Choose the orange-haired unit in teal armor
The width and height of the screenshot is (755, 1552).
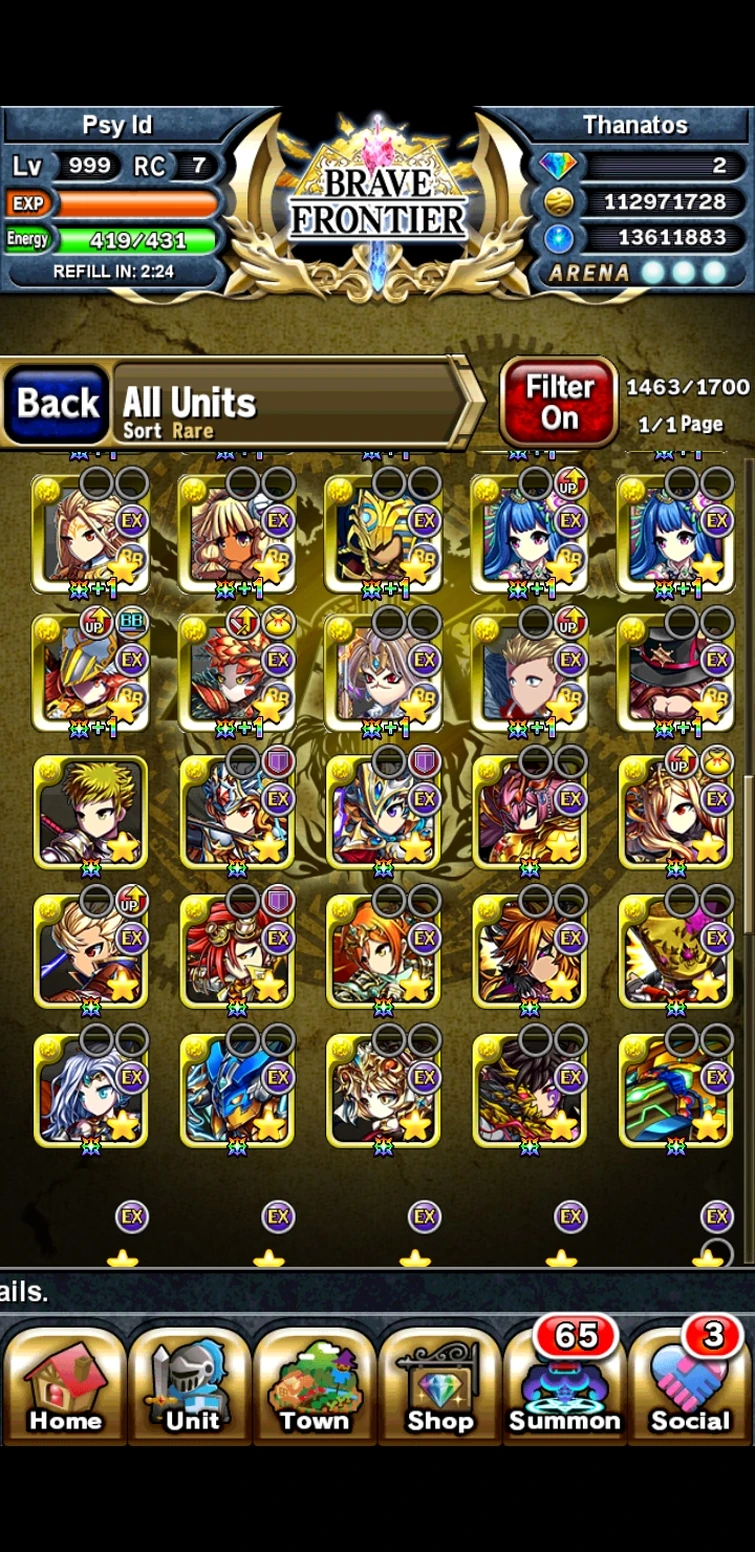pyautogui.click(x=383, y=951)
